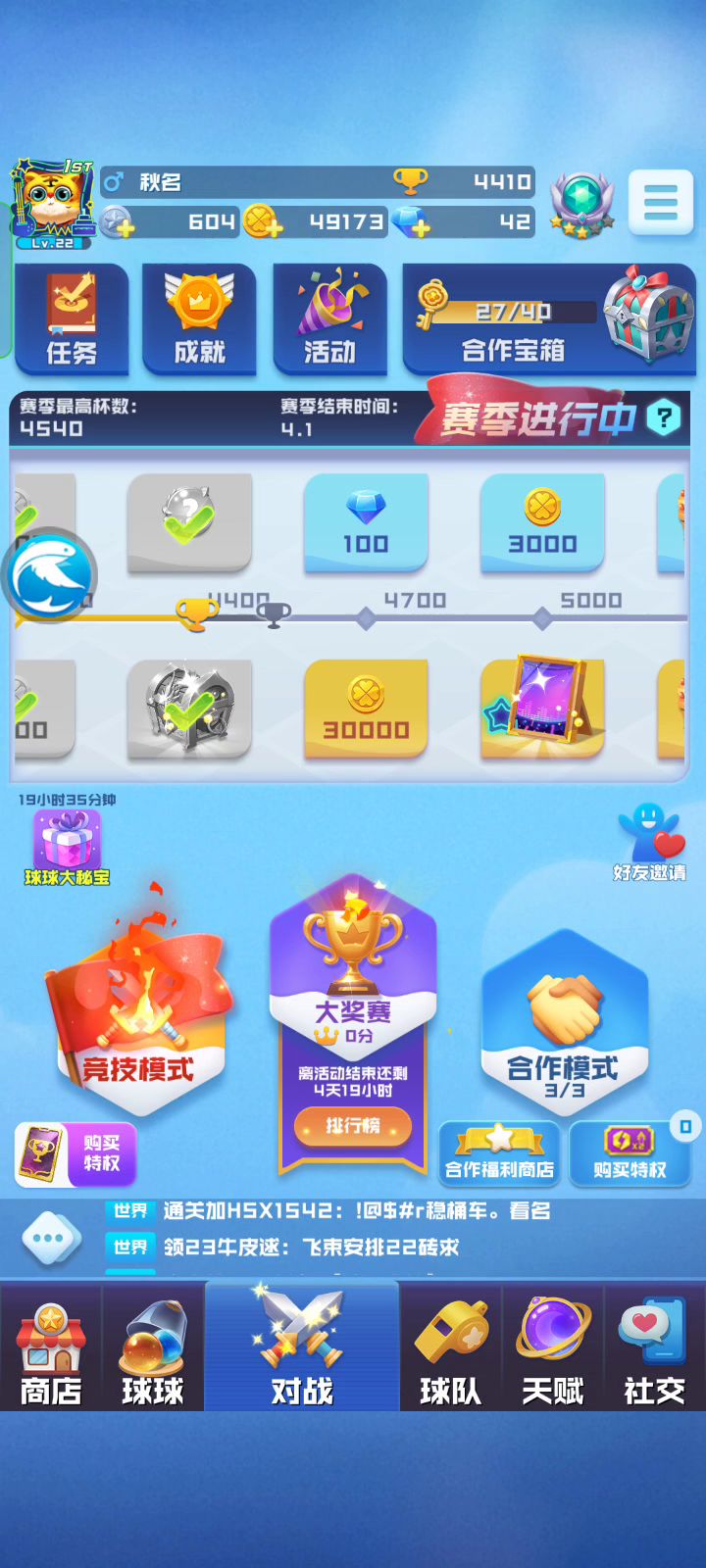Claim the 100 diamonds reward

366,523
